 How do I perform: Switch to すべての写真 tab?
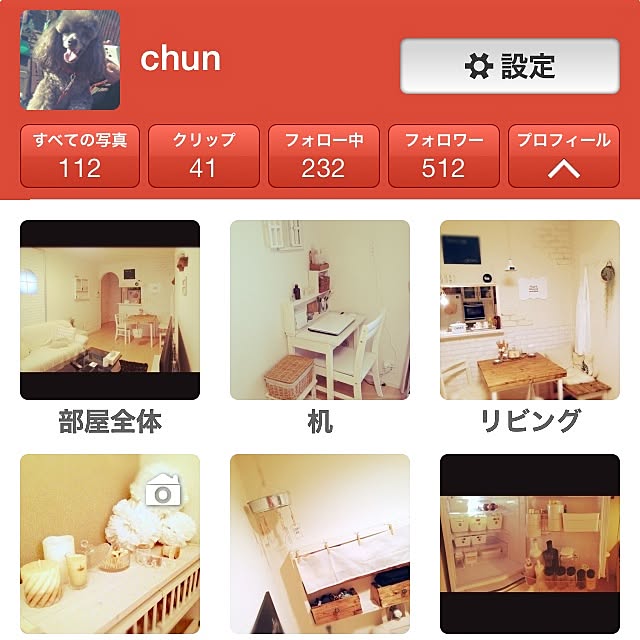tap(80, 156)
